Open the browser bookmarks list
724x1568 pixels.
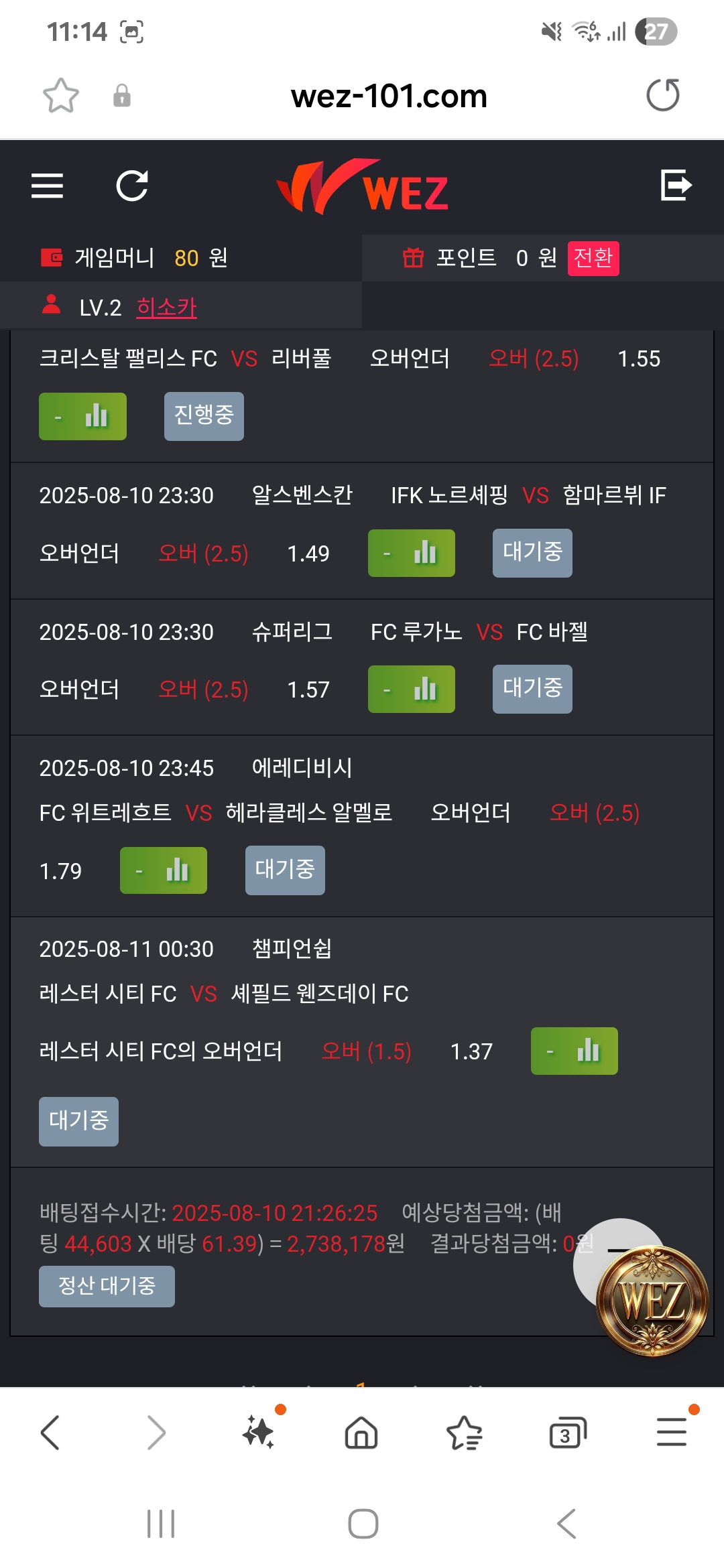(464, 1433)
